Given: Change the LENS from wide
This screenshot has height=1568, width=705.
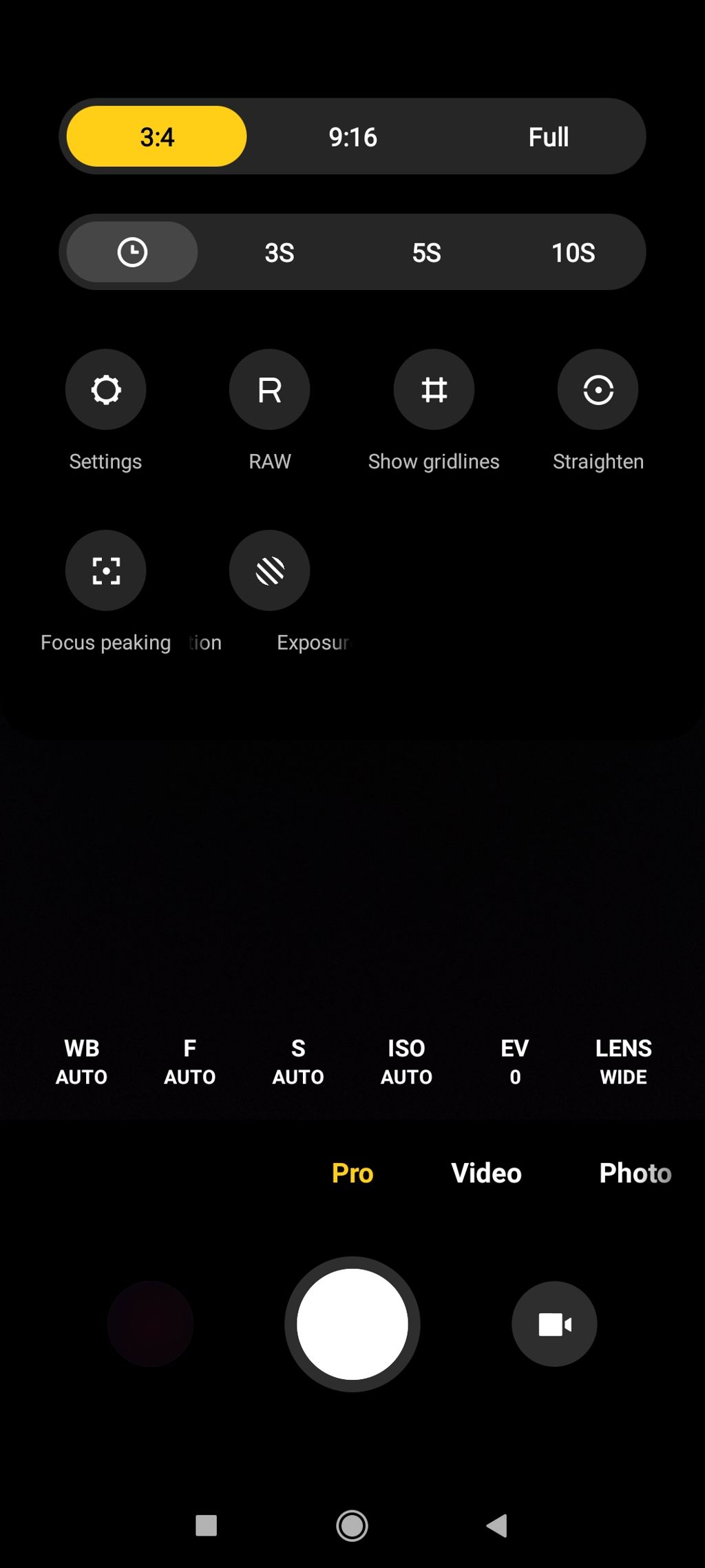Looking at the screenshot, I should click(x=623, y=1062).
